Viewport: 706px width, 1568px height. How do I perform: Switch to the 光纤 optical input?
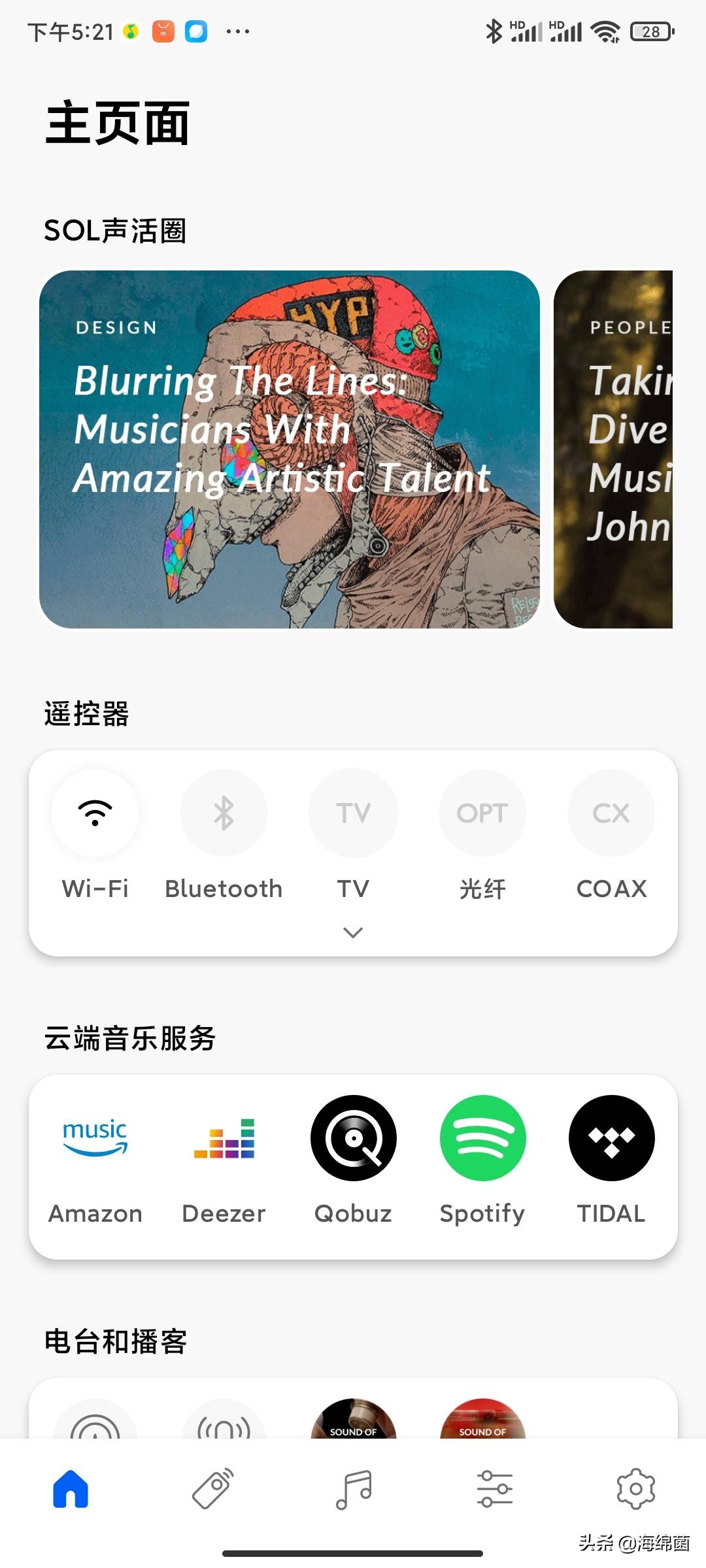point(482,812)
